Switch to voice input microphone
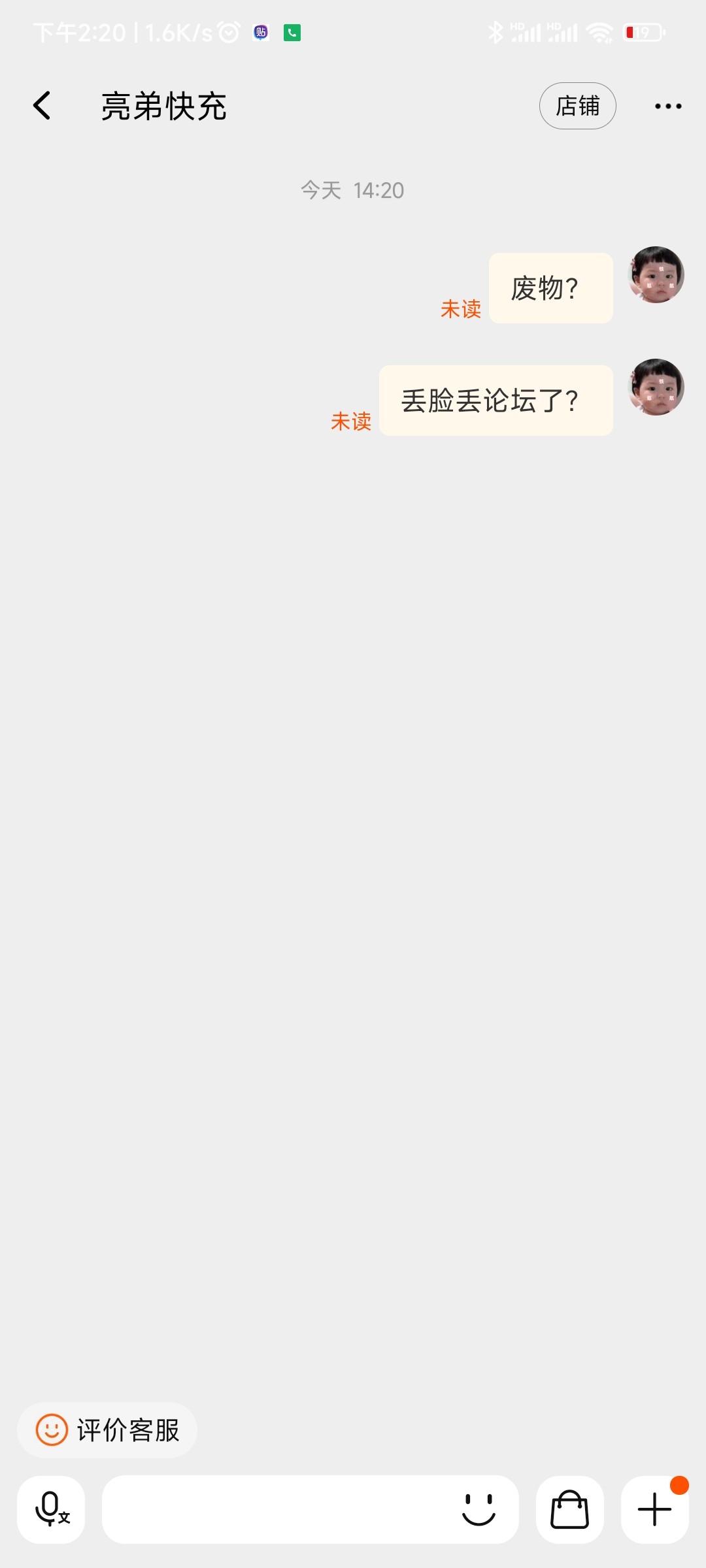706x1568 pixels. click(51, 1510)
